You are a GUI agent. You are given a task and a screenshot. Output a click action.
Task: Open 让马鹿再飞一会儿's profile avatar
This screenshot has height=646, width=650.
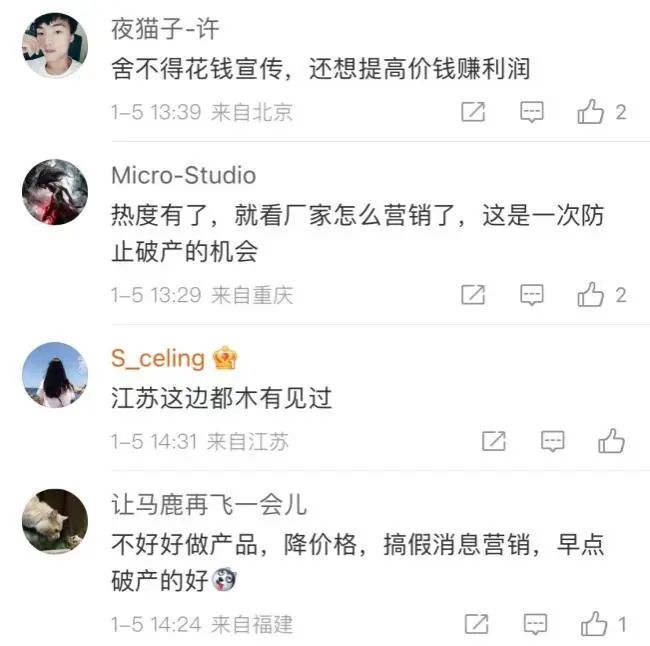click(55, 520)
